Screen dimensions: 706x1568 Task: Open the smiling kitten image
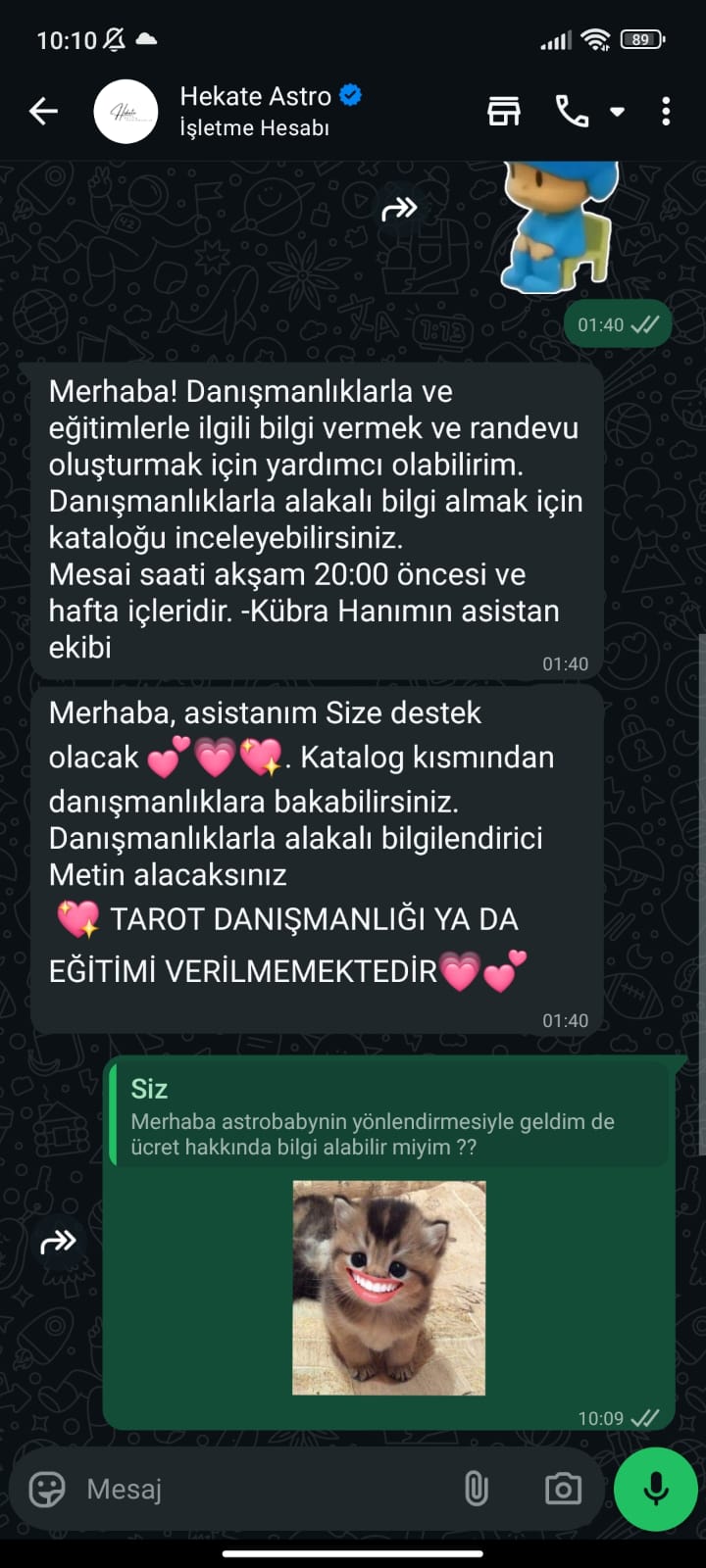pyautogui.click(x=389, y=1287)
